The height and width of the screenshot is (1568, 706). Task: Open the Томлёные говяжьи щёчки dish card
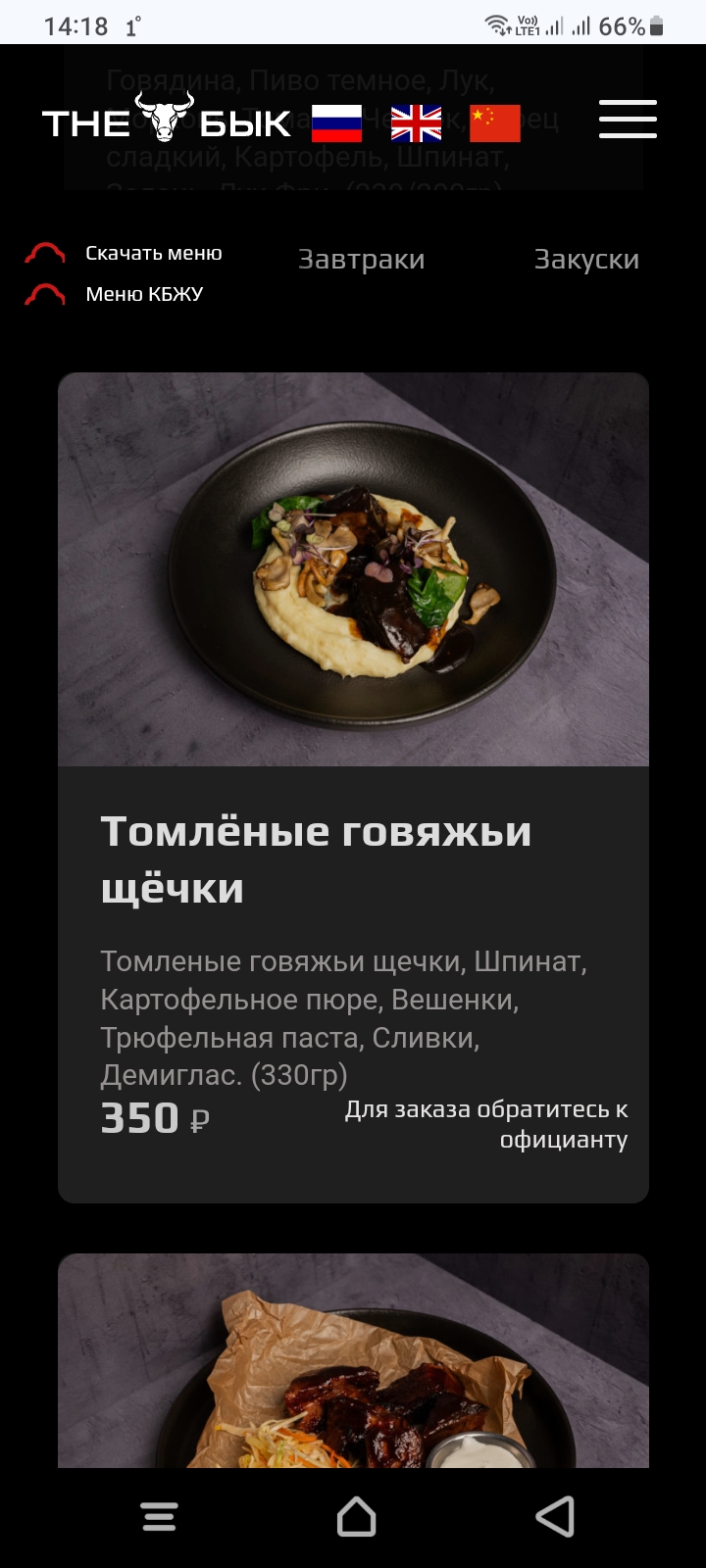tap(353, 787)
